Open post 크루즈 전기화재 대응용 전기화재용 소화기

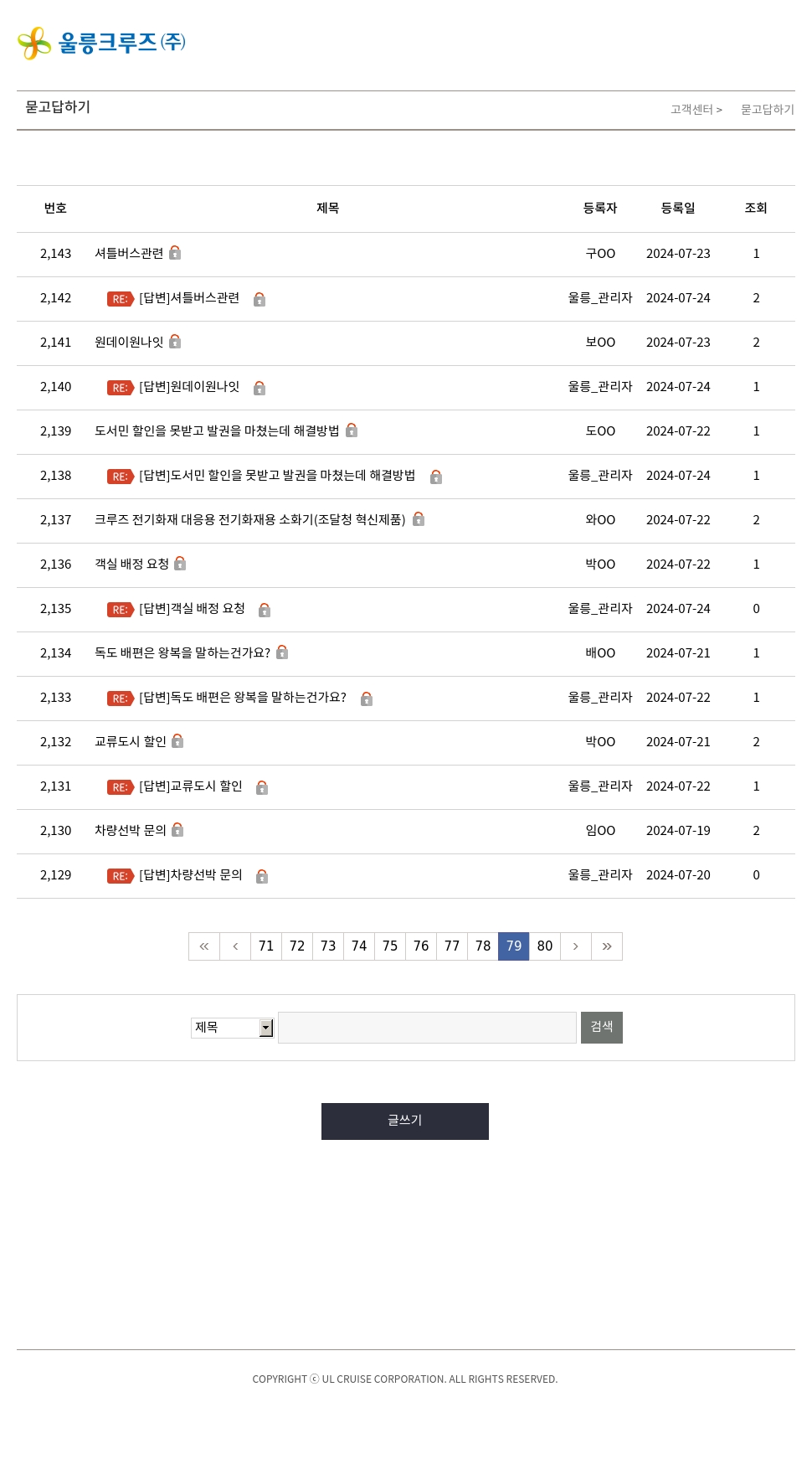250,520
